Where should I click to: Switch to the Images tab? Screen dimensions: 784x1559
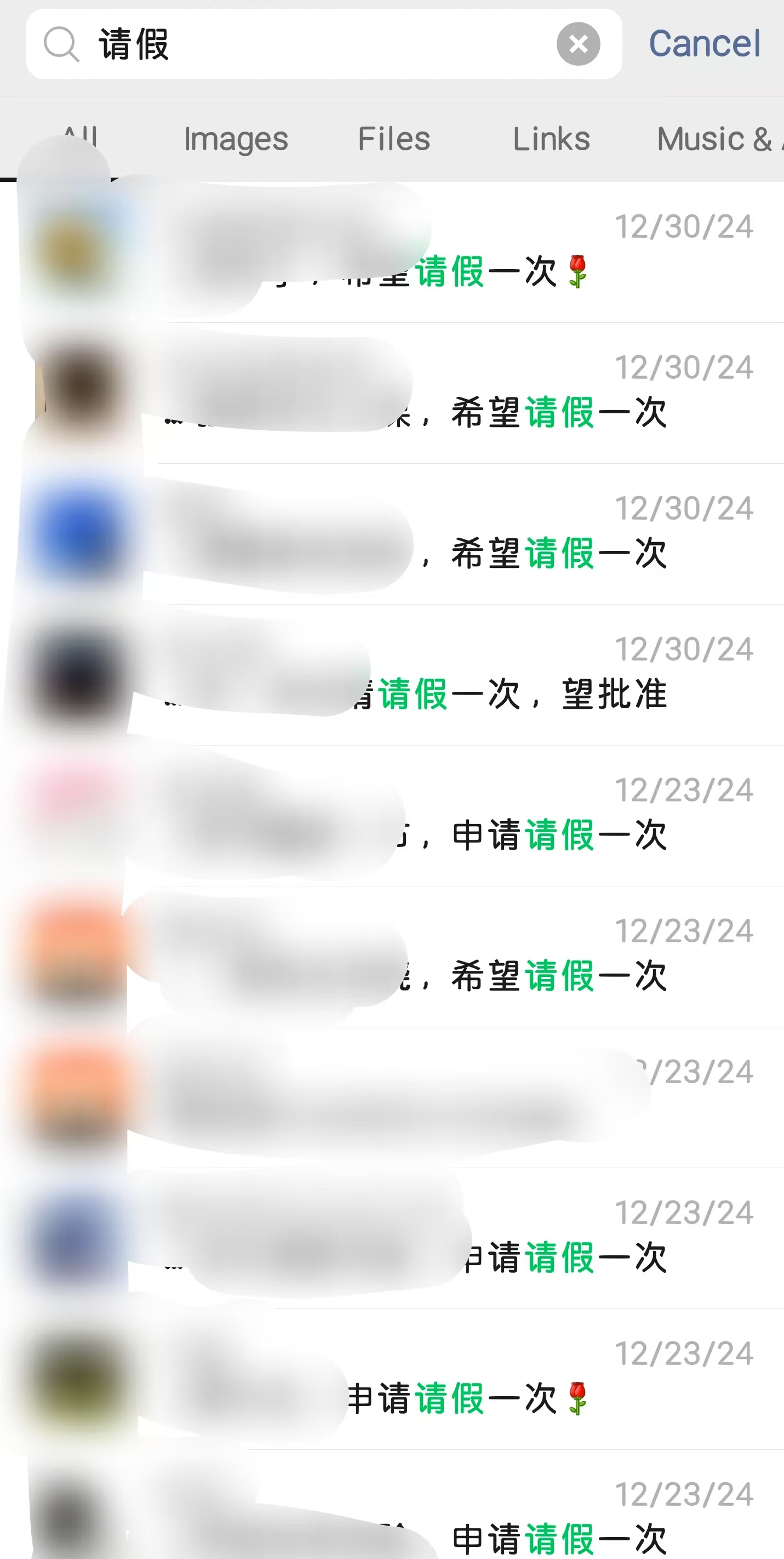[x=236, y=139]
